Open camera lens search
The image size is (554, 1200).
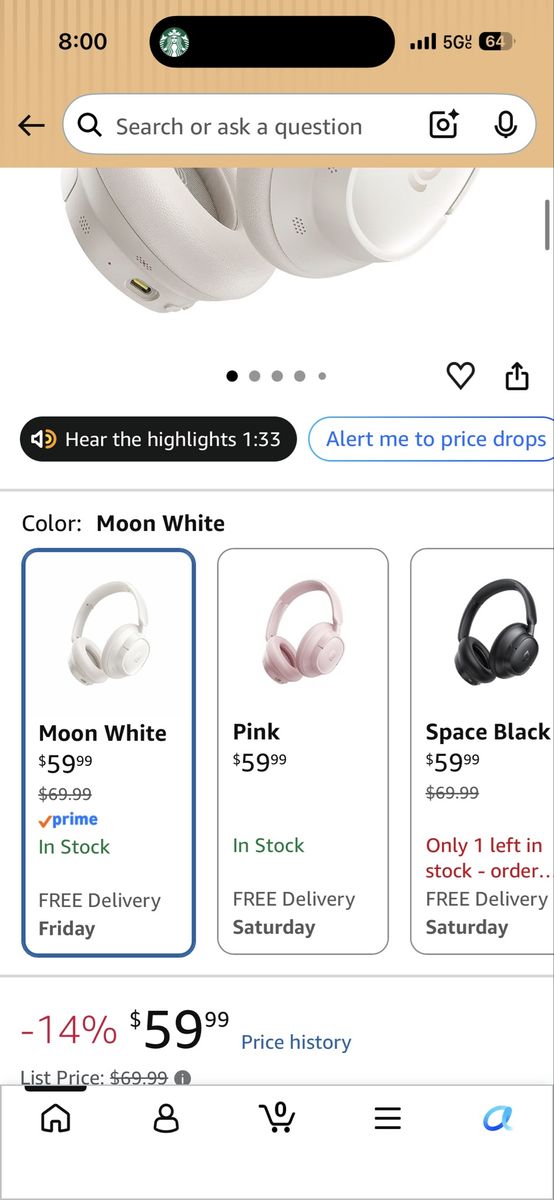click(x=443, y=125)
